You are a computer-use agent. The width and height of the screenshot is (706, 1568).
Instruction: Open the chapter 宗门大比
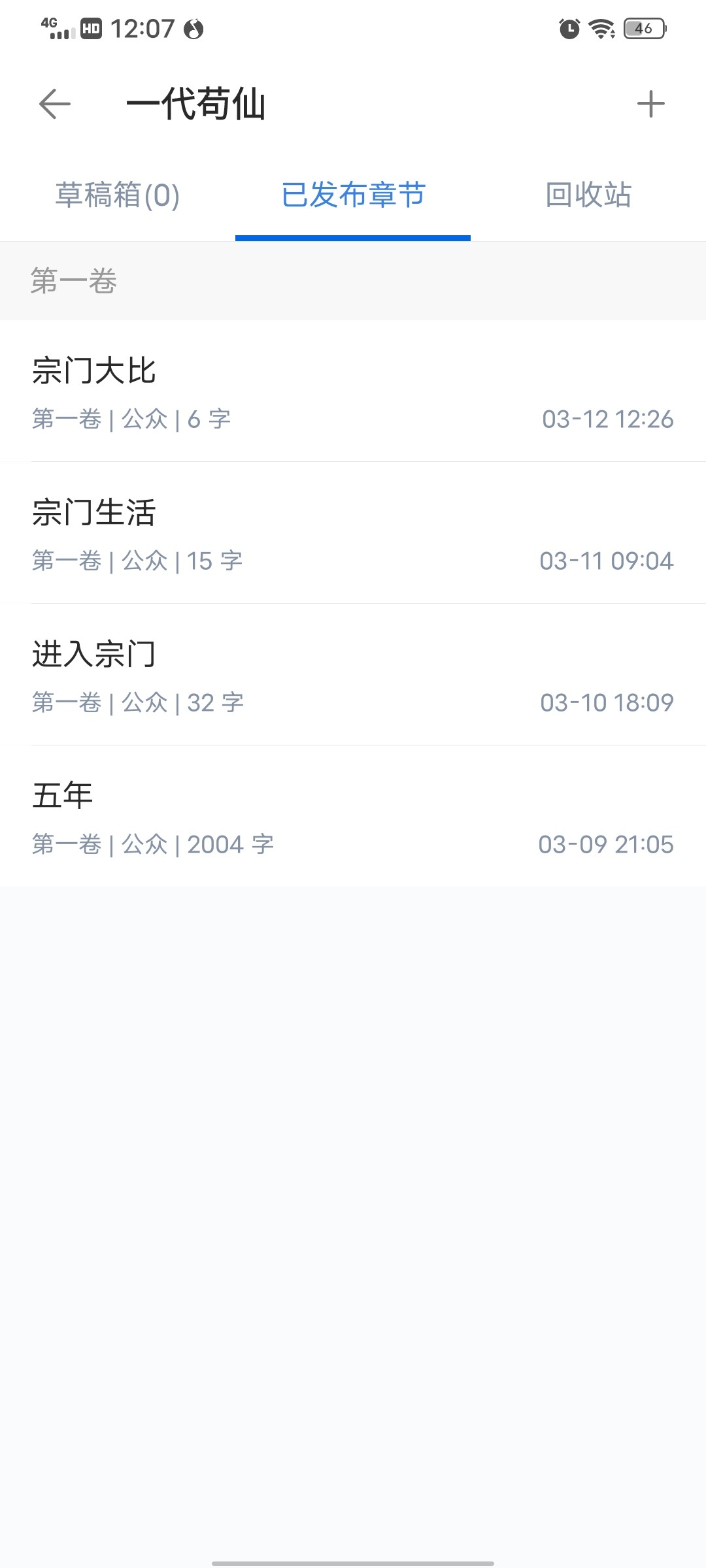pos(353,392)
